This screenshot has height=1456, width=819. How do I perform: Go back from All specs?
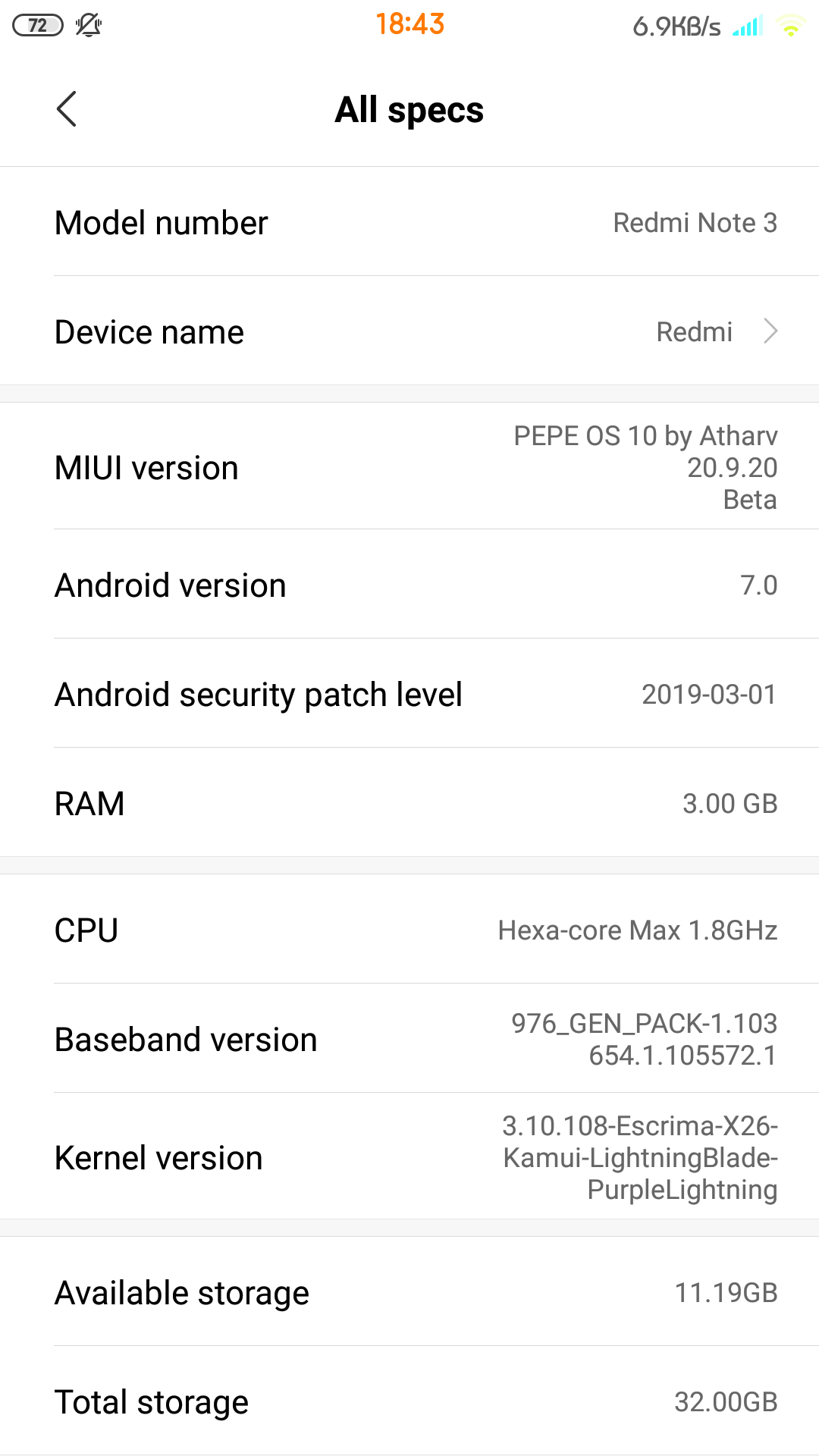point(67,109)
